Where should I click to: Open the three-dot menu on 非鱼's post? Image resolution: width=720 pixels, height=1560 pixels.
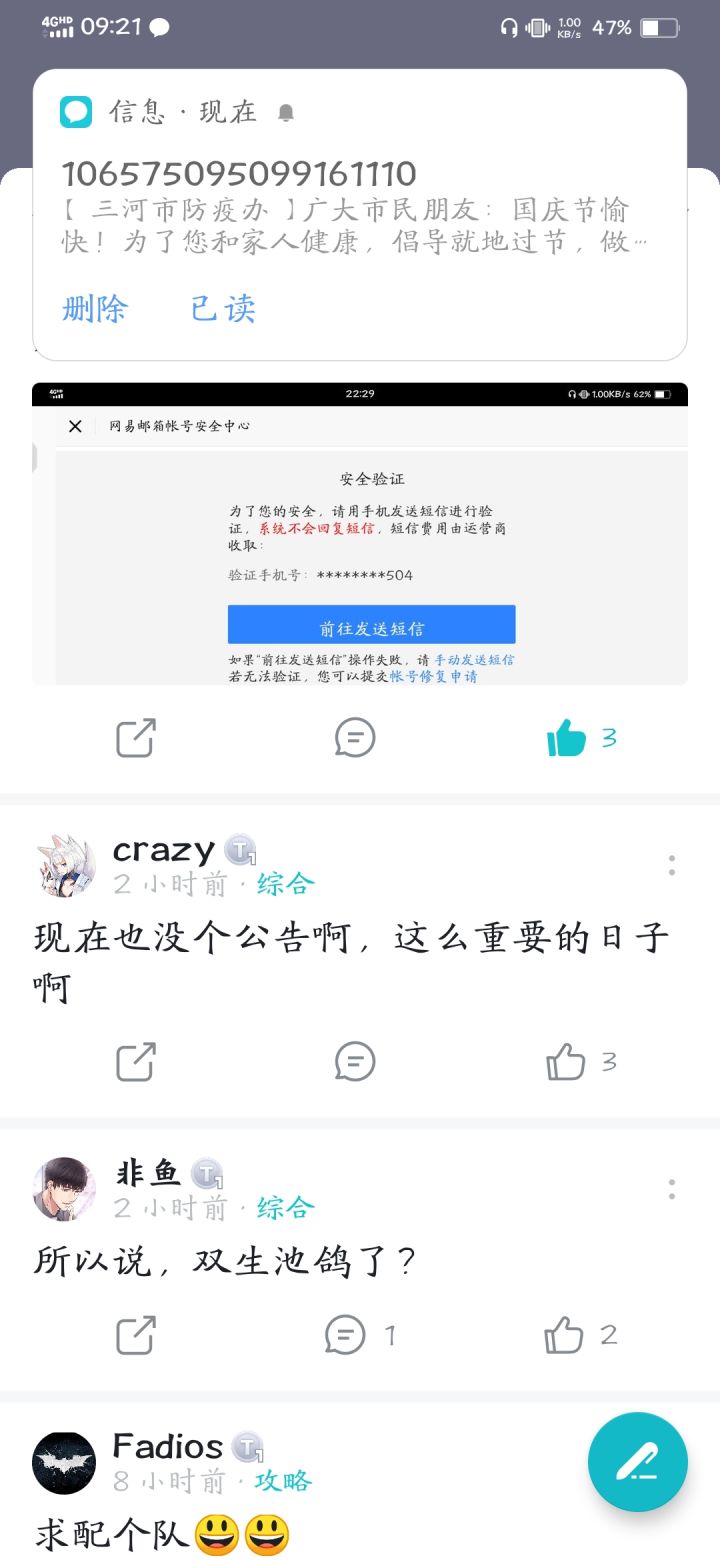point(671,1190)
